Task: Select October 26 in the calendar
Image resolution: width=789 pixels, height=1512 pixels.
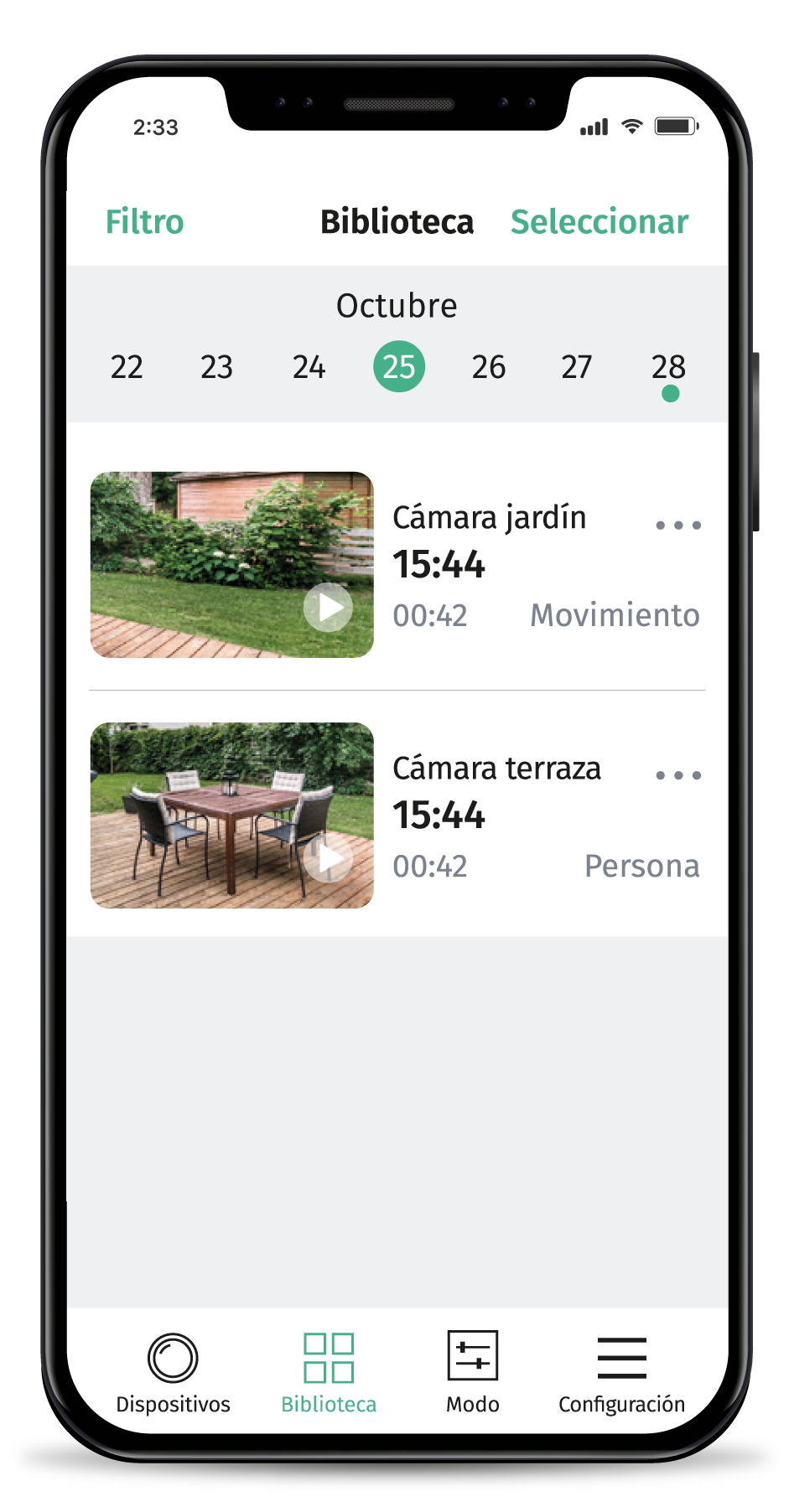Action: (488, 367)
